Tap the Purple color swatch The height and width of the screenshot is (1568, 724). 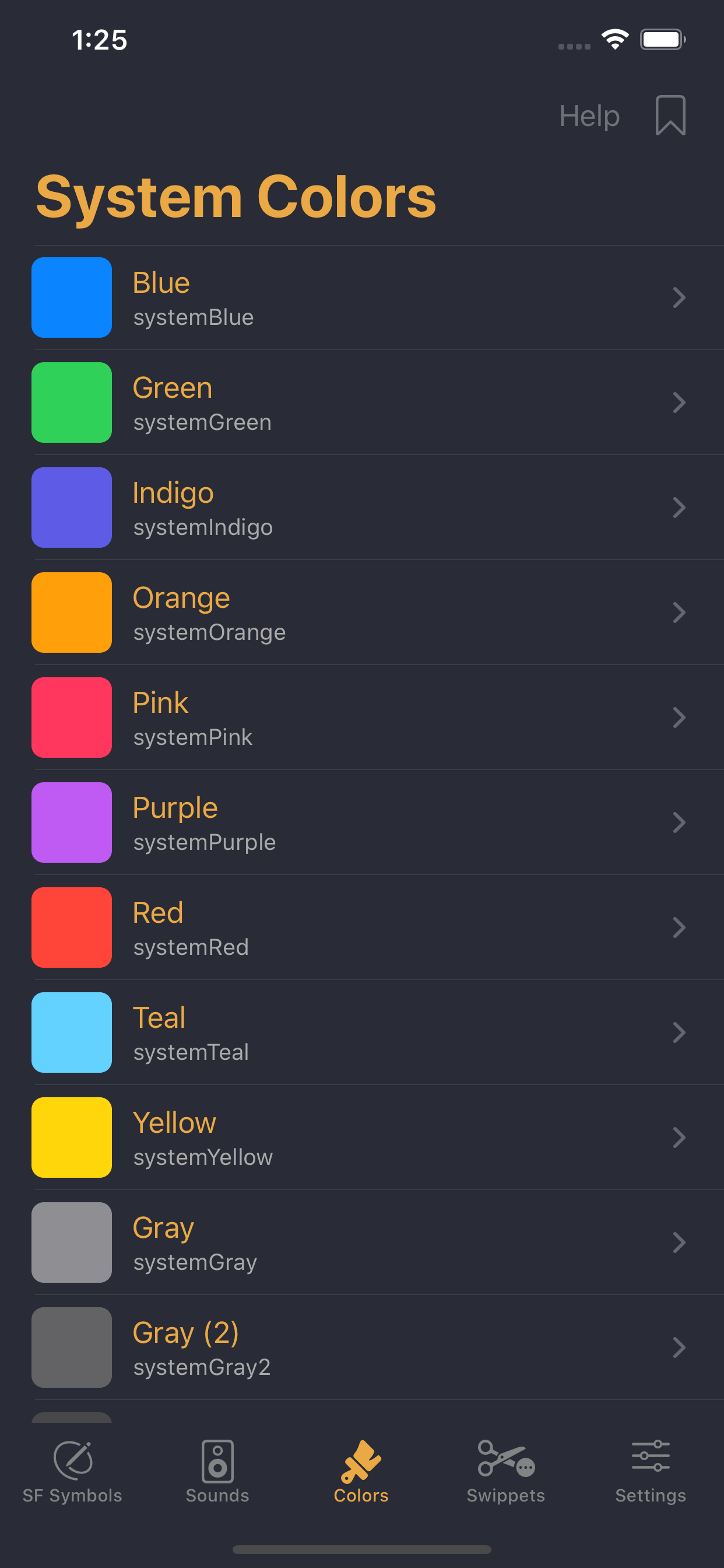(71, 822)
